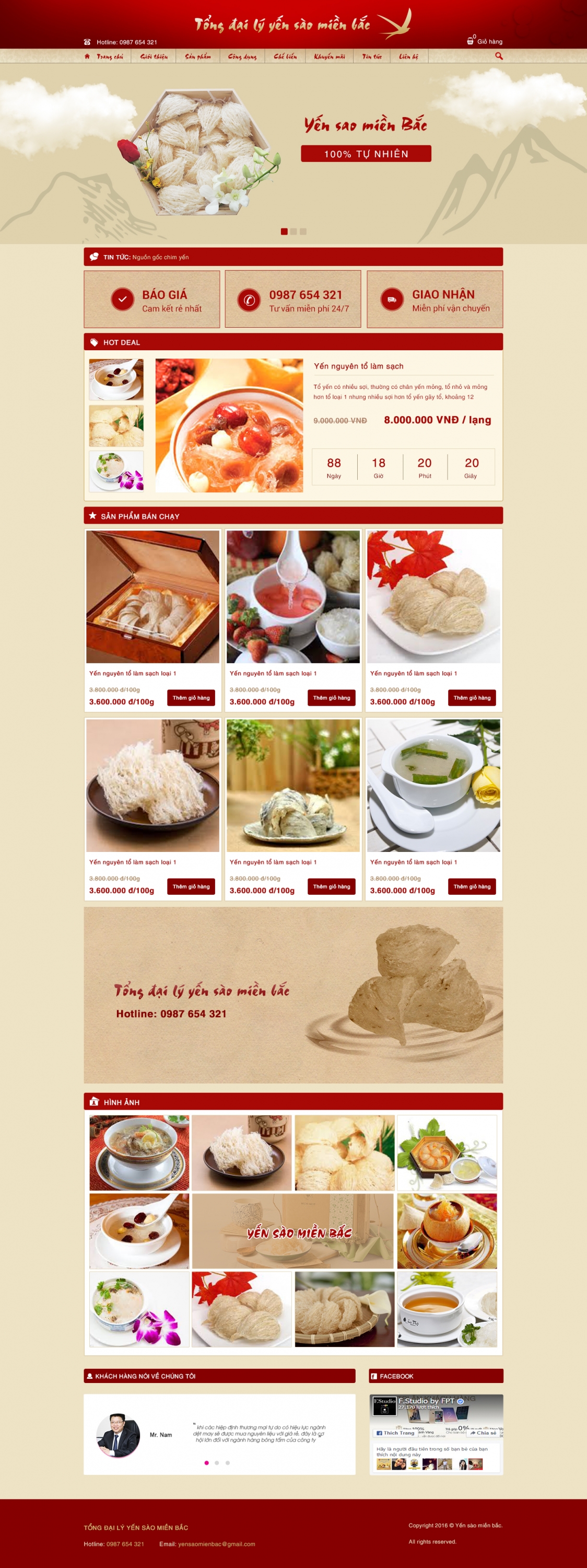
Task: Open the Tin tức news page
Action: pyautogui.click(x=372, y=56)
